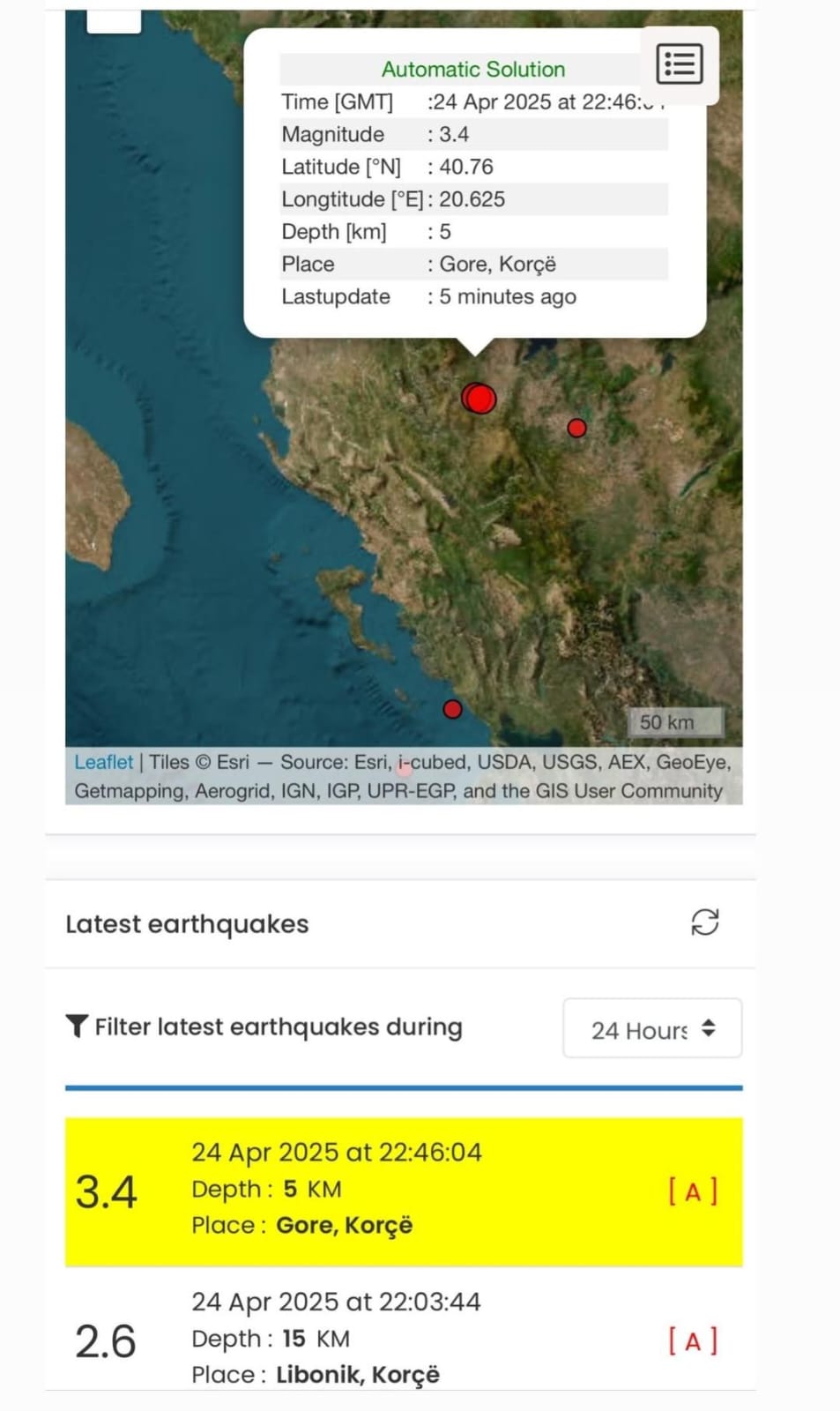
Task: Refresh the latest earthquakes list
Action: [704, 922]
